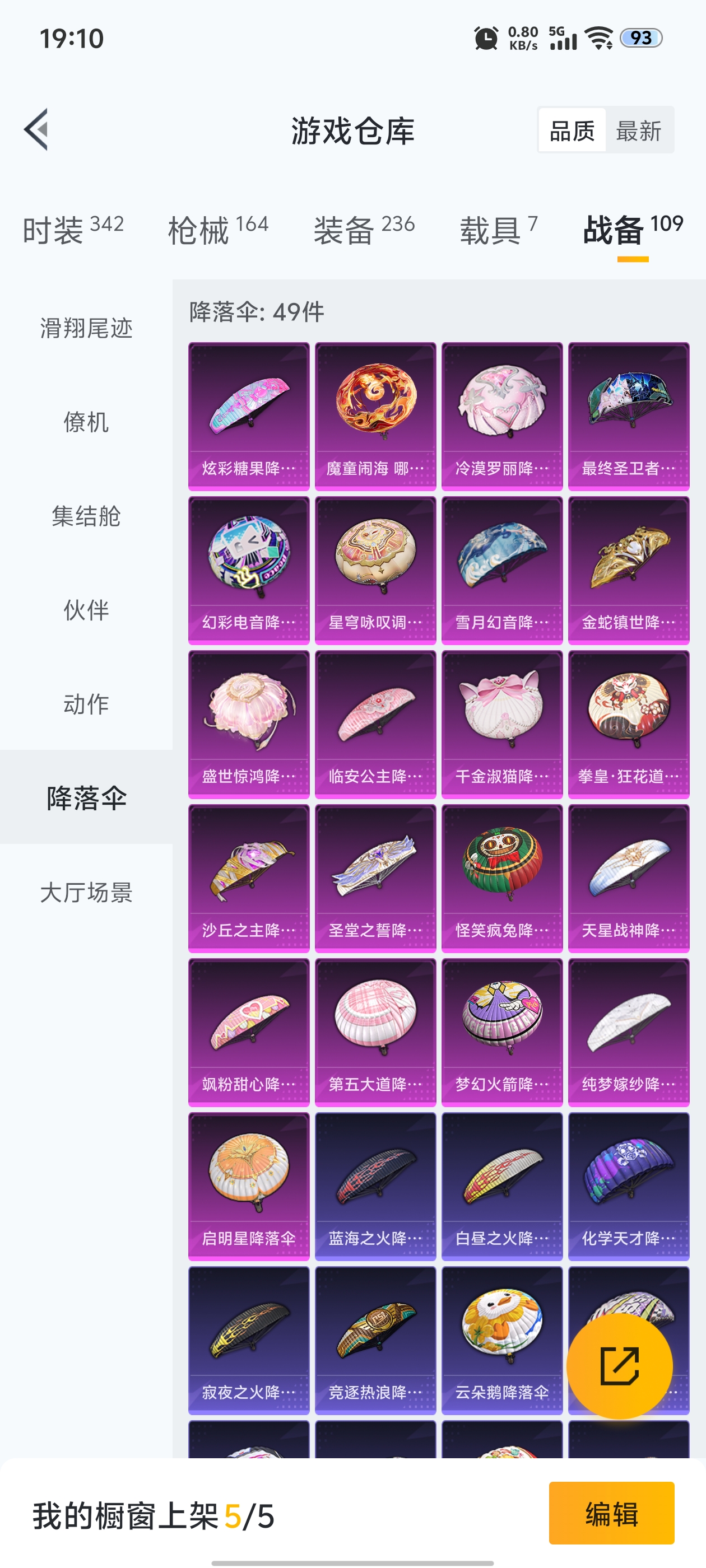Go back from 游戏仓库
The image size is (706, 1568).
[36, 130]
